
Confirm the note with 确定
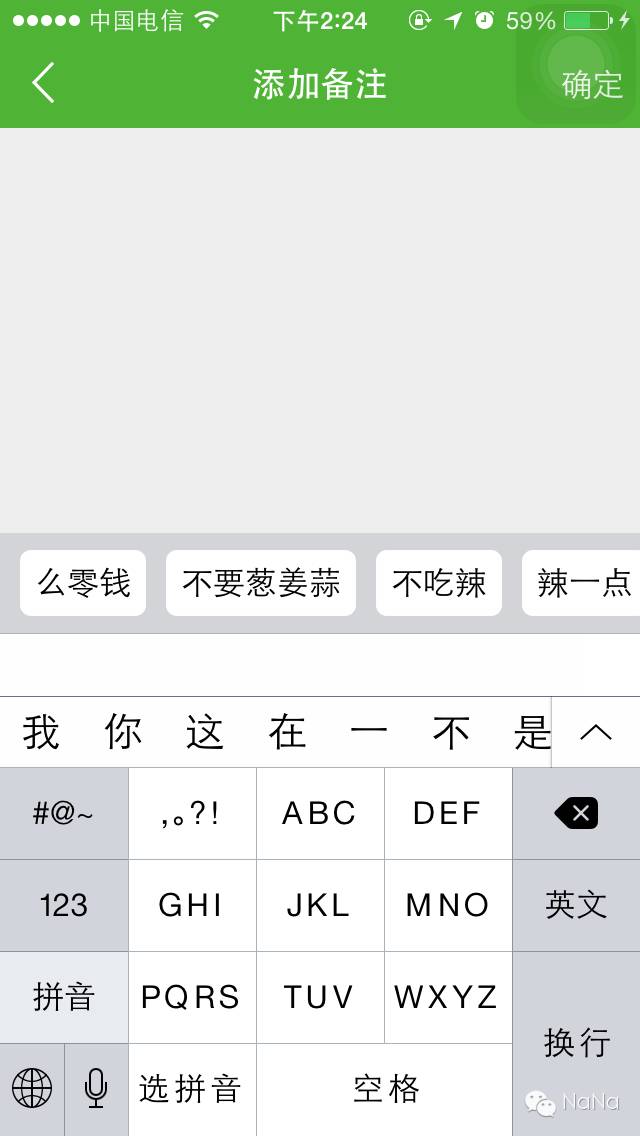(592, 85)
